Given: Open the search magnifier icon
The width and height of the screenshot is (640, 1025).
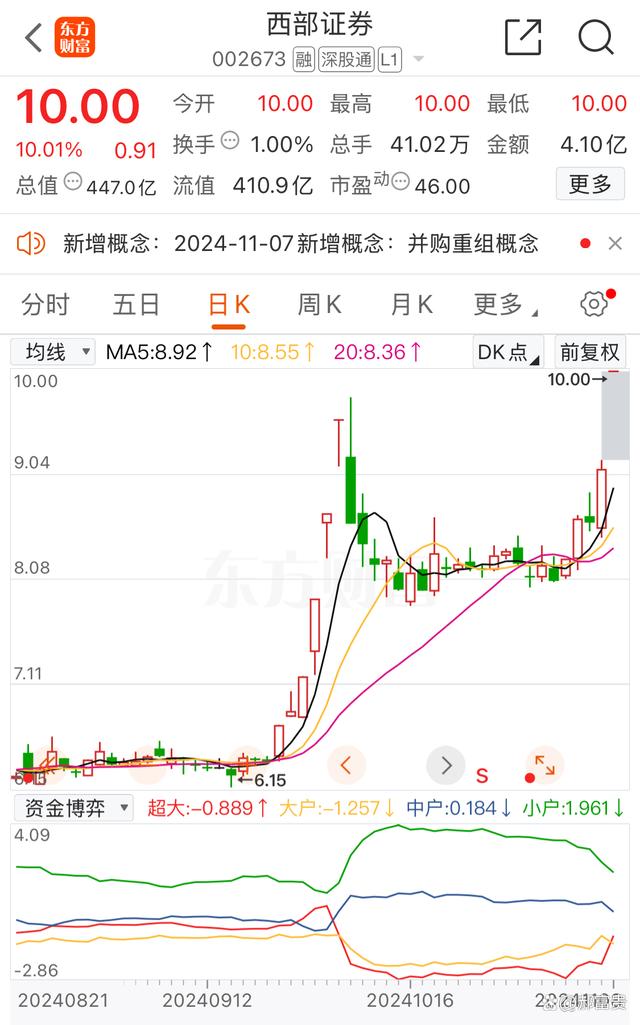Looking at the screenshot, I should point(596,37).
